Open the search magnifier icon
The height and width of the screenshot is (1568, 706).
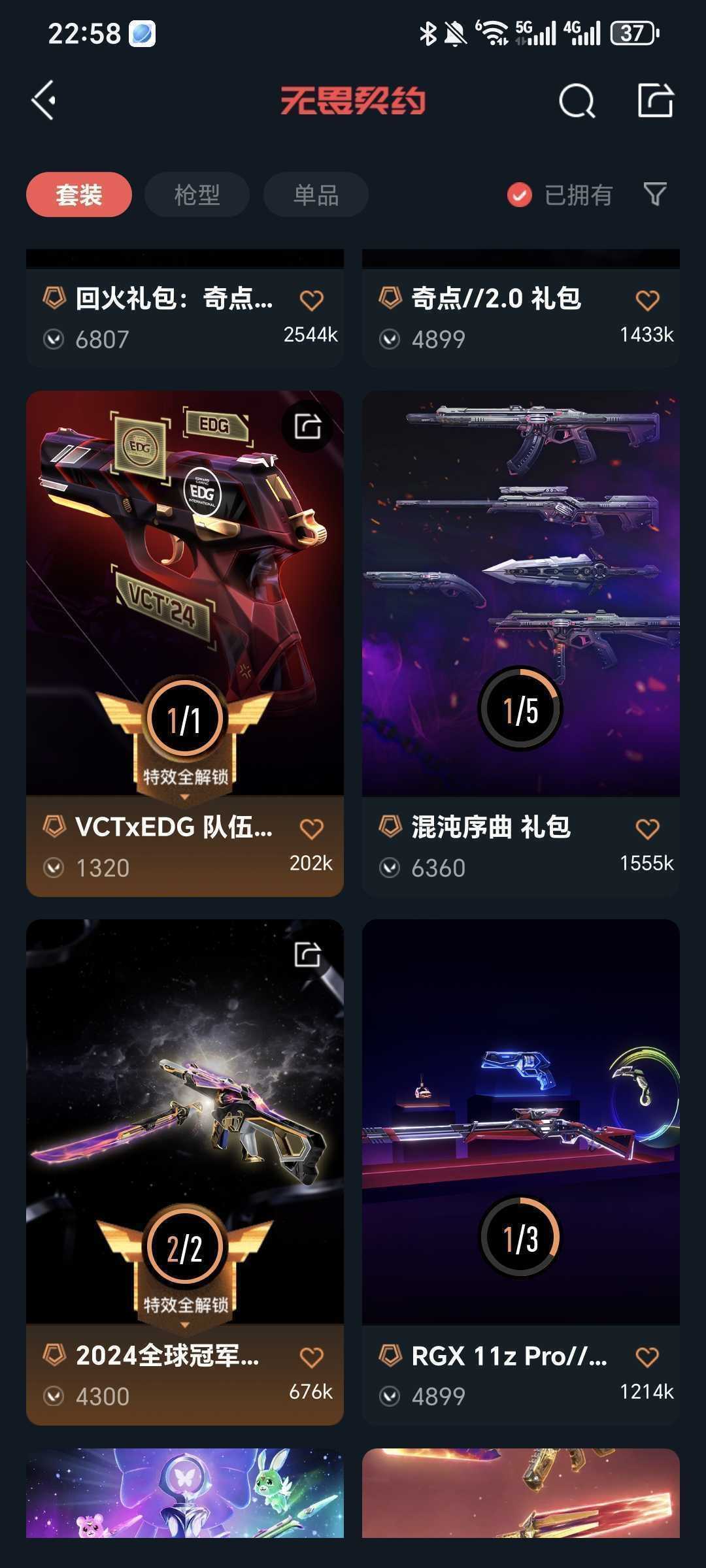coord(577,101)
